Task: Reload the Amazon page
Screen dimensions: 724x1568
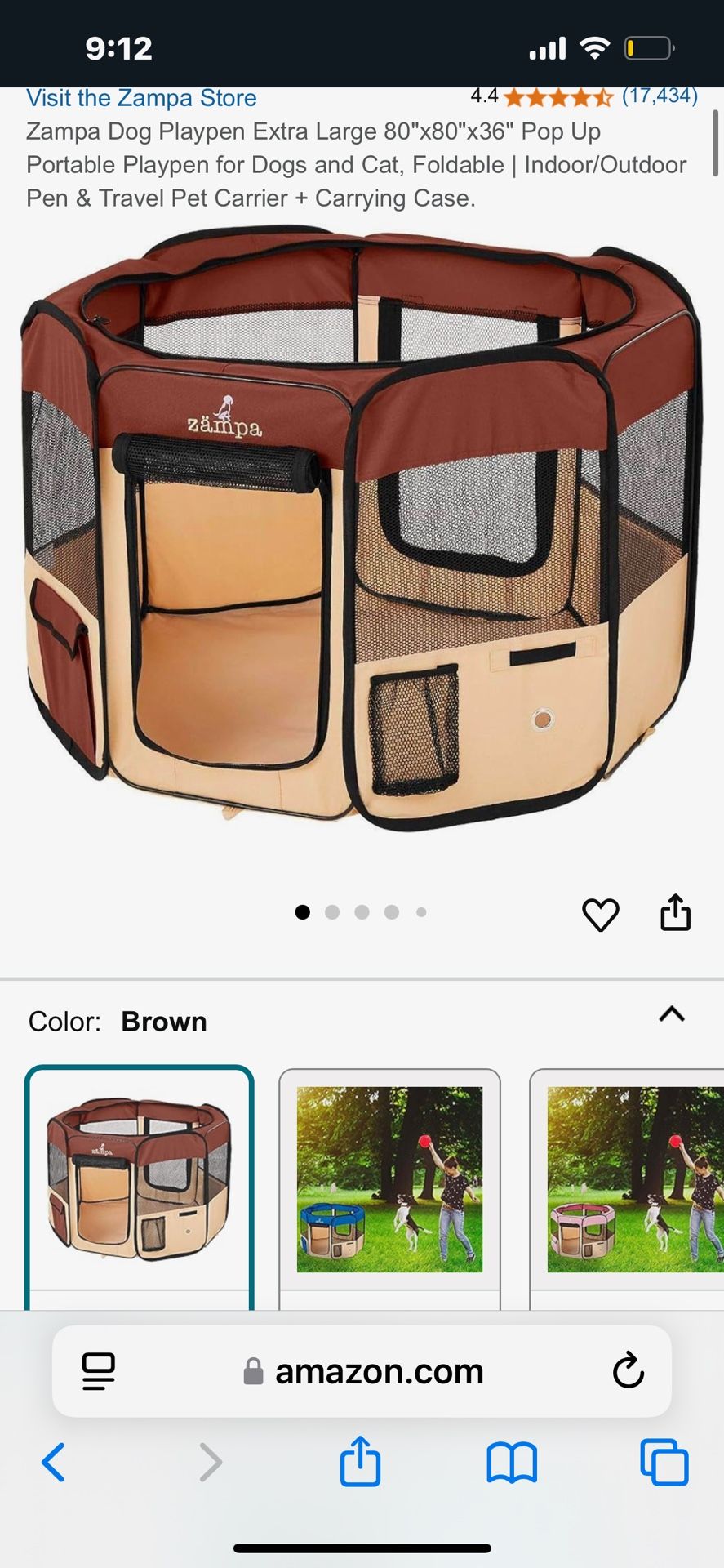Action: pyautogui.click(x=628, y=1371)
